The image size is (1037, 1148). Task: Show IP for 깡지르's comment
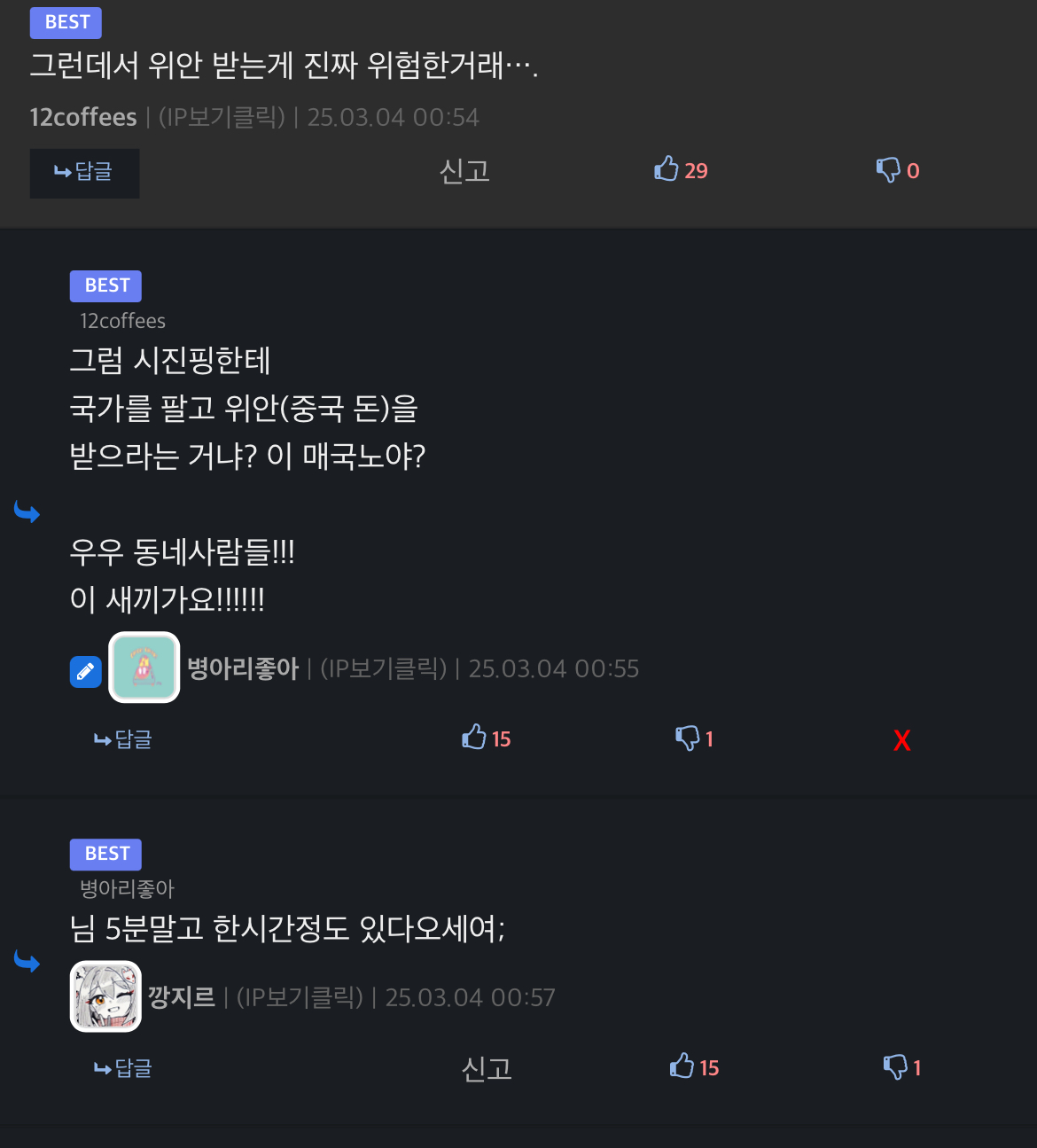click(300, 997)
